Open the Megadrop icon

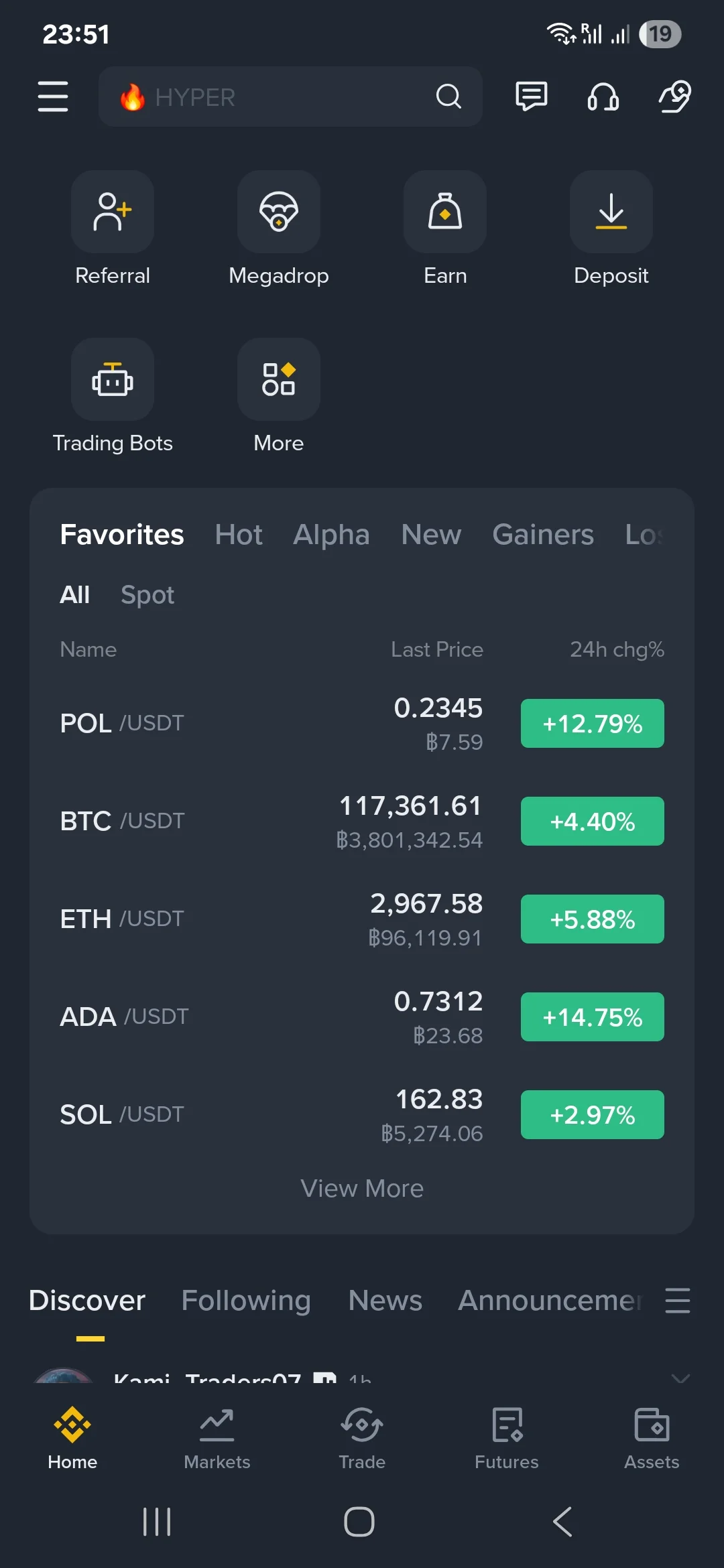point(279,212)
